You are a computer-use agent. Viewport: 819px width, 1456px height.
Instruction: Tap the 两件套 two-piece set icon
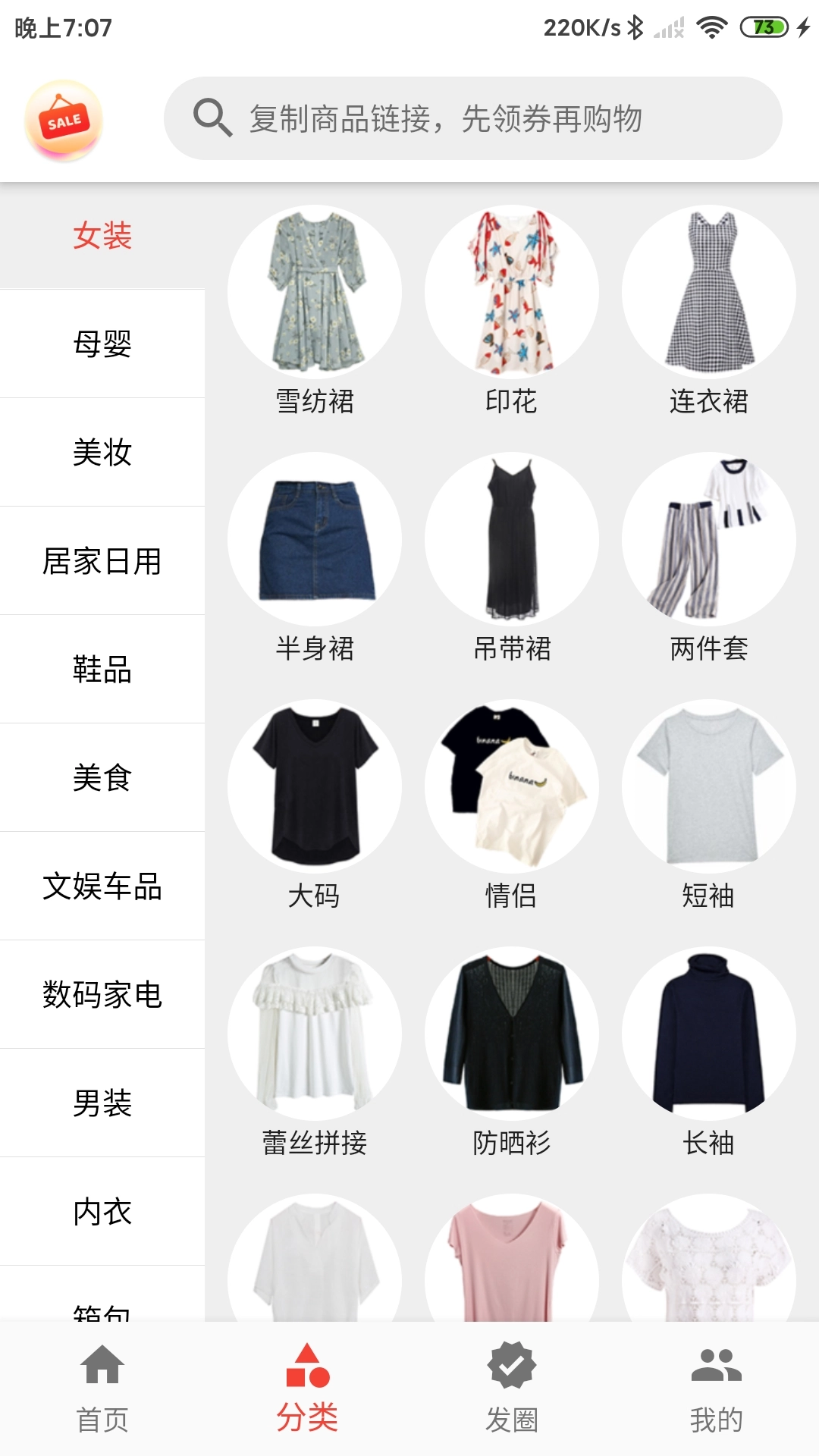coord(709,537)
